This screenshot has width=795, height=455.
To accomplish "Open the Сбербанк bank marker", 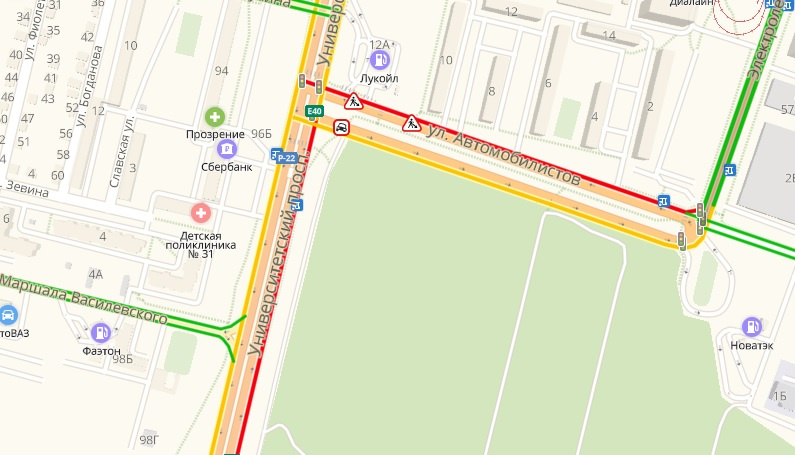I will (x=227, y=150).
